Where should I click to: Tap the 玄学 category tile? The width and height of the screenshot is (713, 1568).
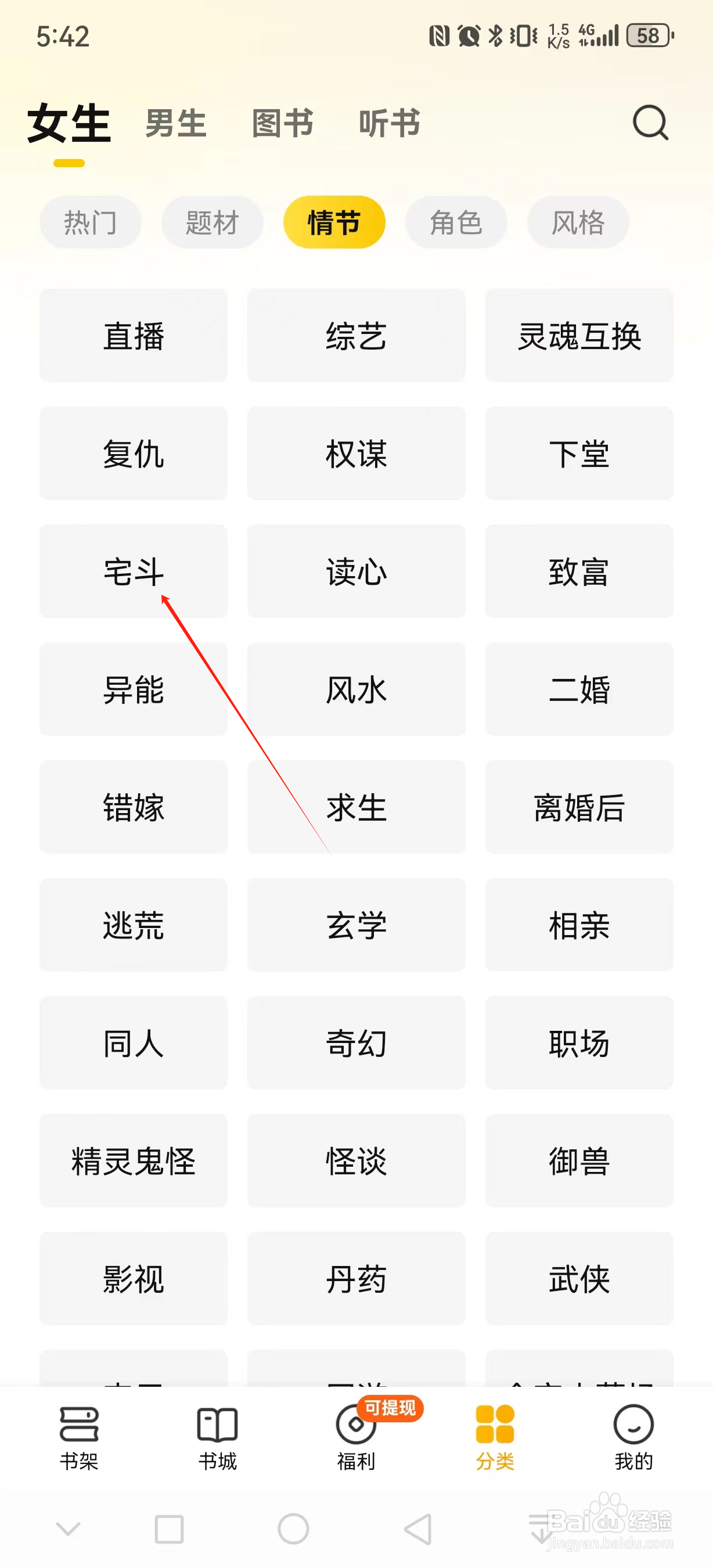[x=356, y=926]
